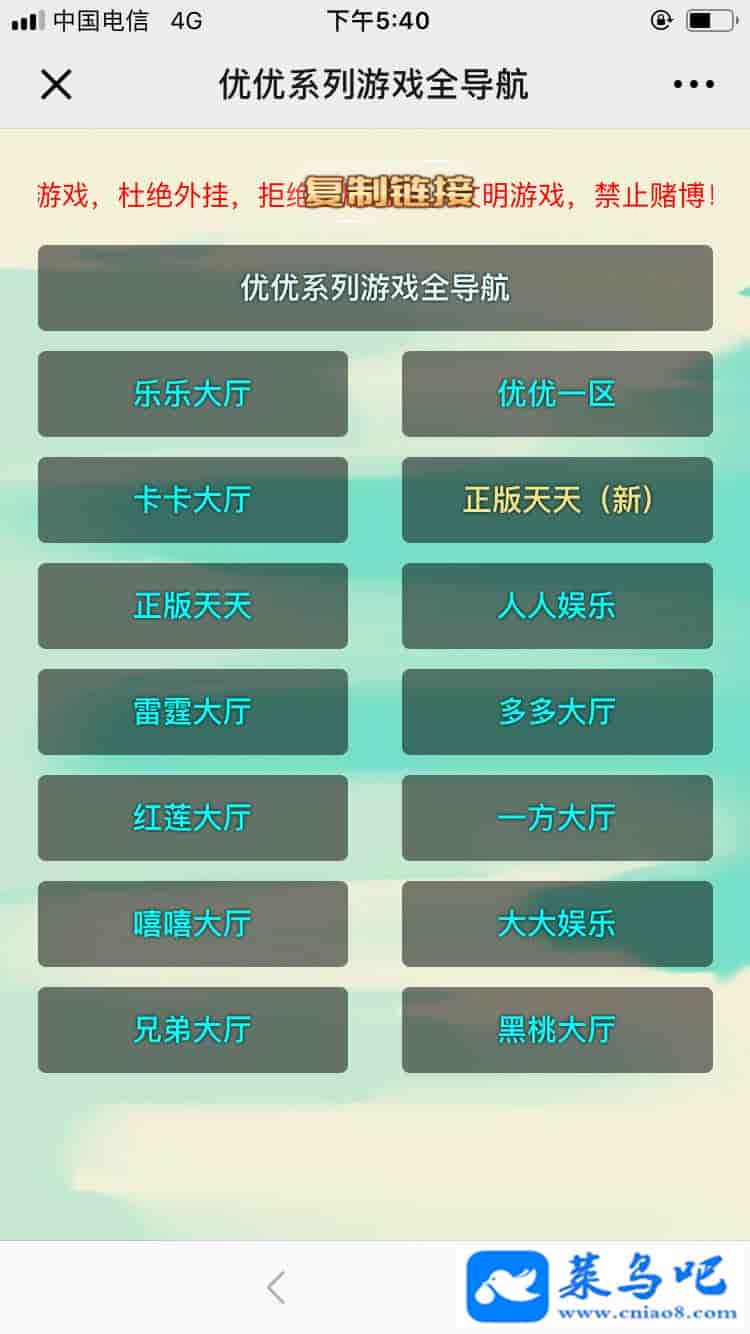This screenshot has width=750, height=1334.
Task: Open 人人娱乐
Action: [x=557, y=606]
